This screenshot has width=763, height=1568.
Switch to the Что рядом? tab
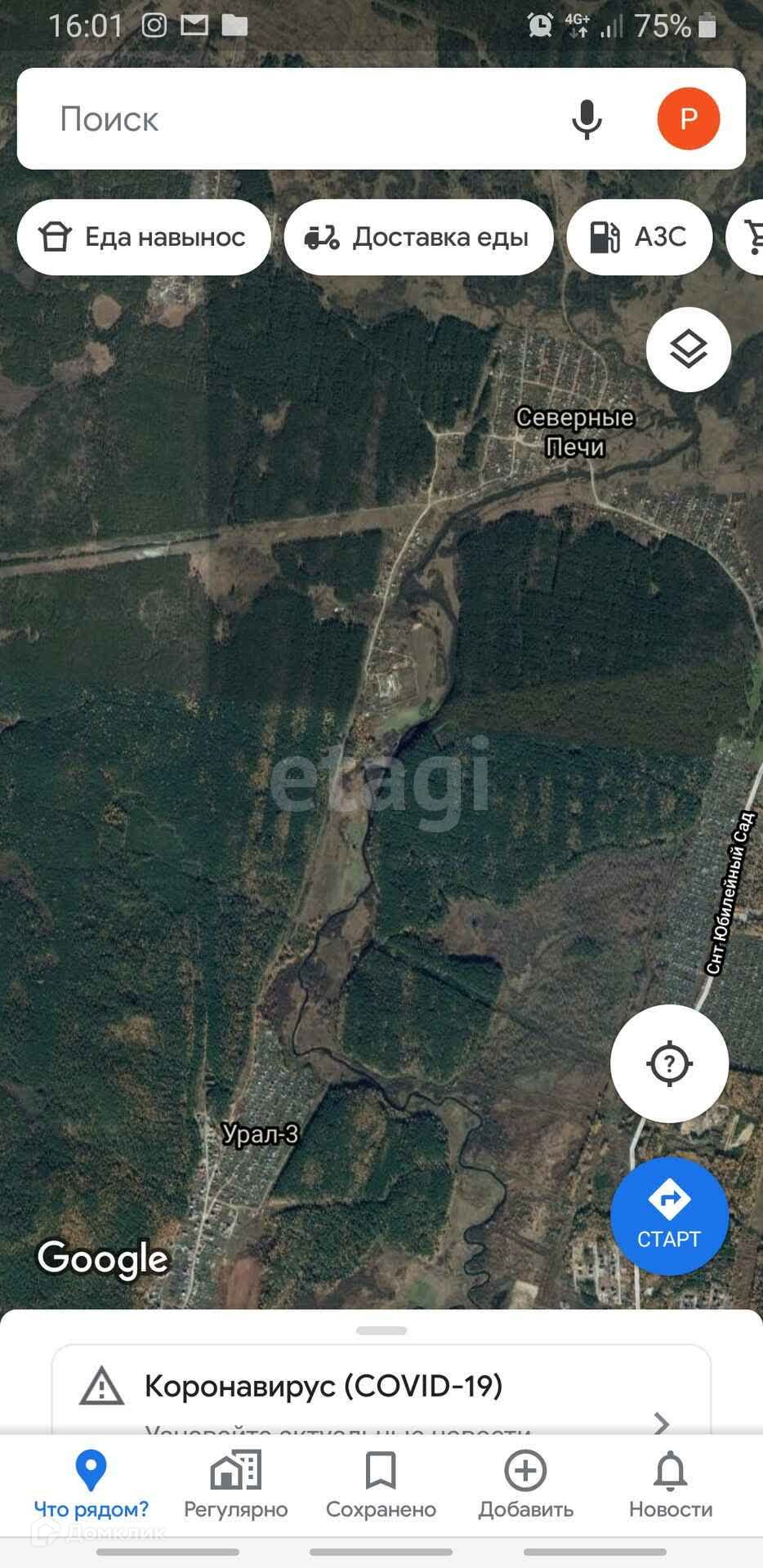tap(91, 1485)
